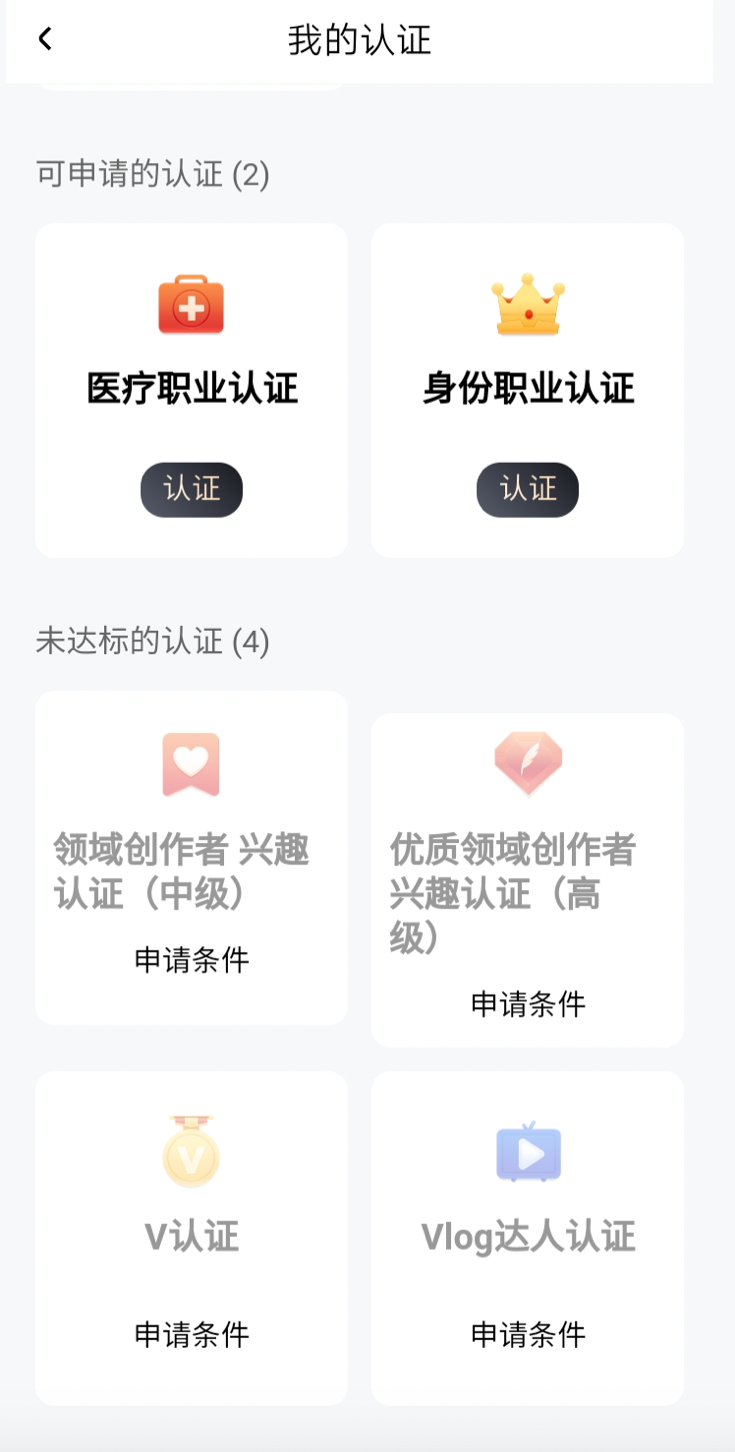Tap 认证 button under 身份职业认证
735x1452 pixels.
point(527,489)
